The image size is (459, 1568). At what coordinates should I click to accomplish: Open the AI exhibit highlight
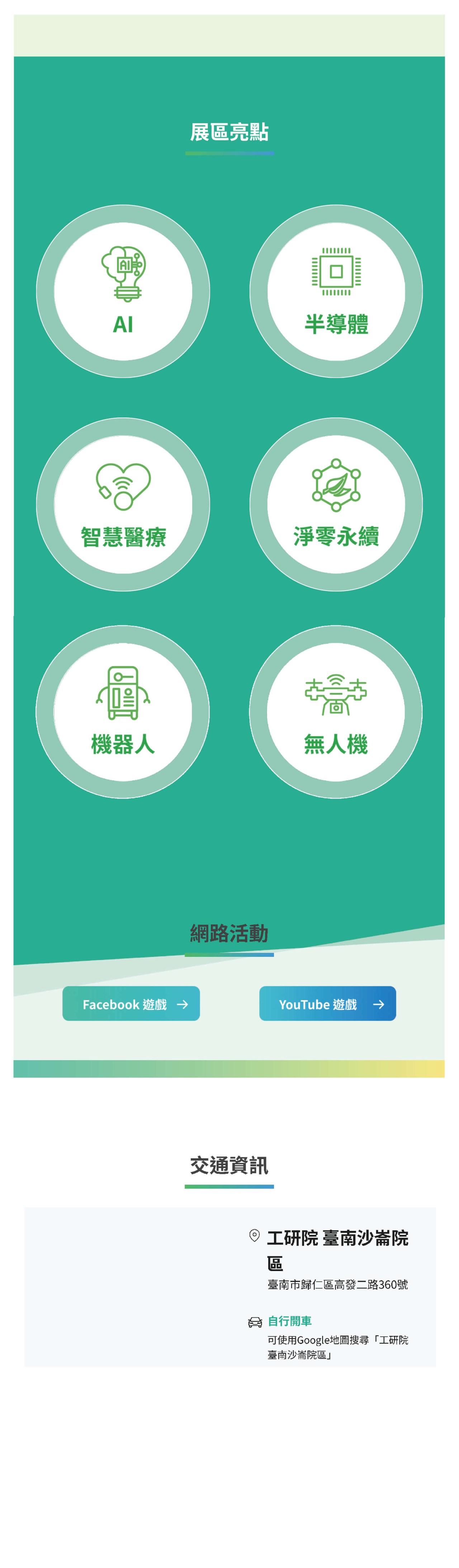123,291
